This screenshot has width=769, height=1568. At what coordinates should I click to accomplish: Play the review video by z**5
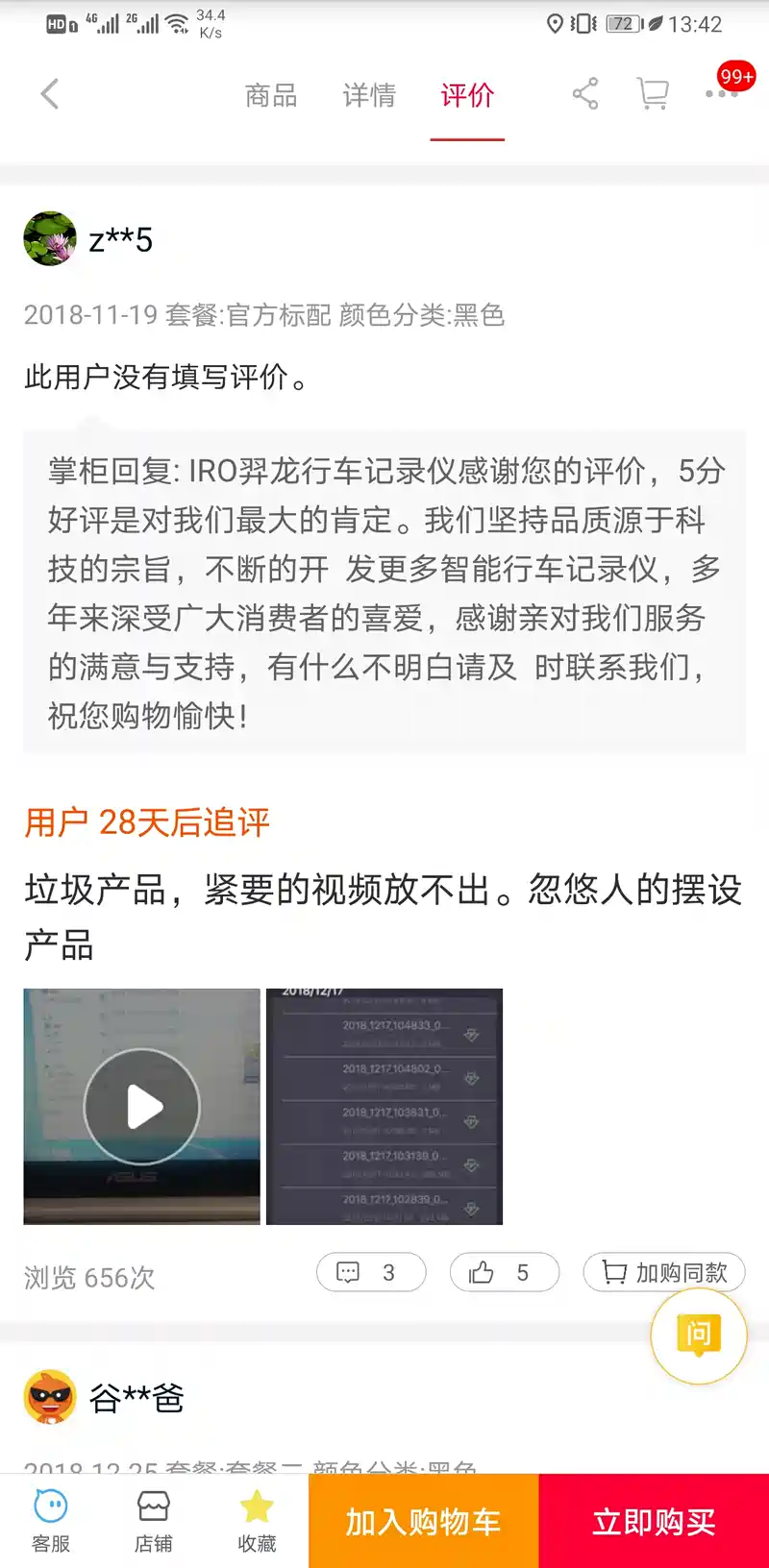tap(142, 1107)
